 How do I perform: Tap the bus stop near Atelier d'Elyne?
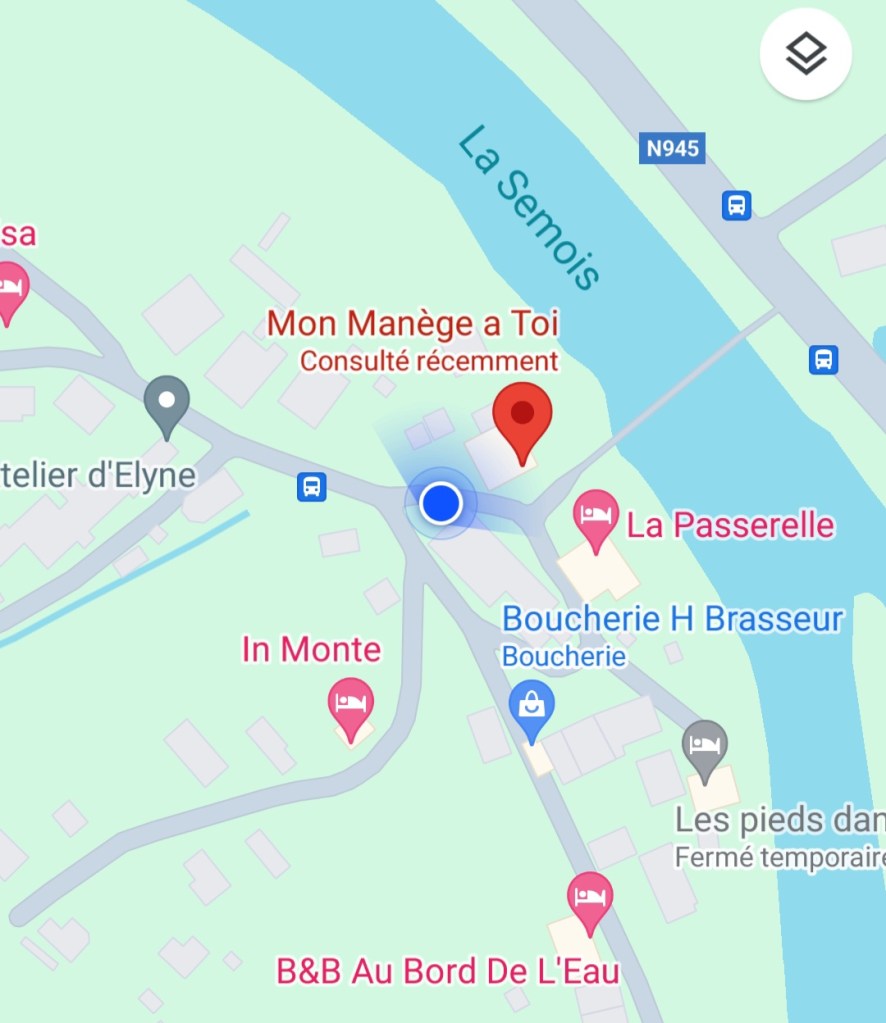coord(311,487)
